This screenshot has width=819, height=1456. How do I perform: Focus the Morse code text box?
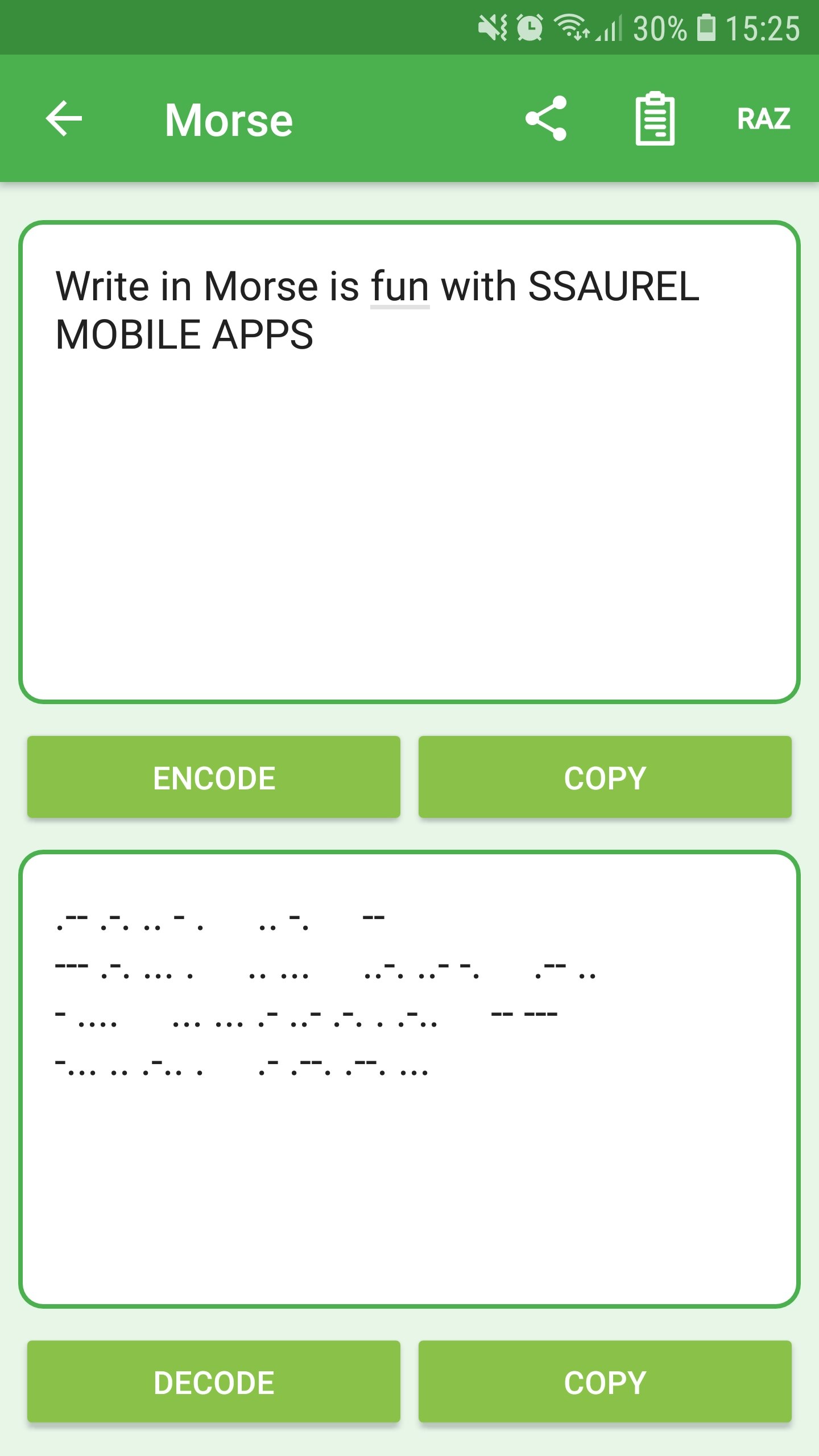(x=409, y=1079)
